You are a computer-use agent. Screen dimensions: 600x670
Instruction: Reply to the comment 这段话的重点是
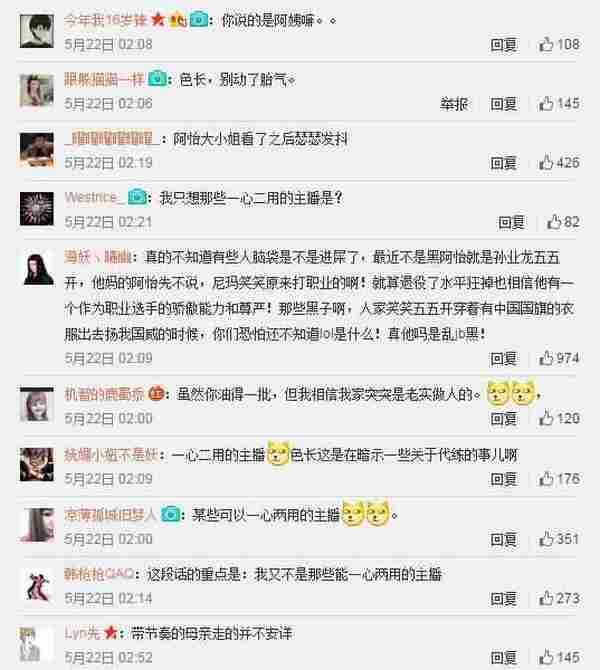(503, 598)
